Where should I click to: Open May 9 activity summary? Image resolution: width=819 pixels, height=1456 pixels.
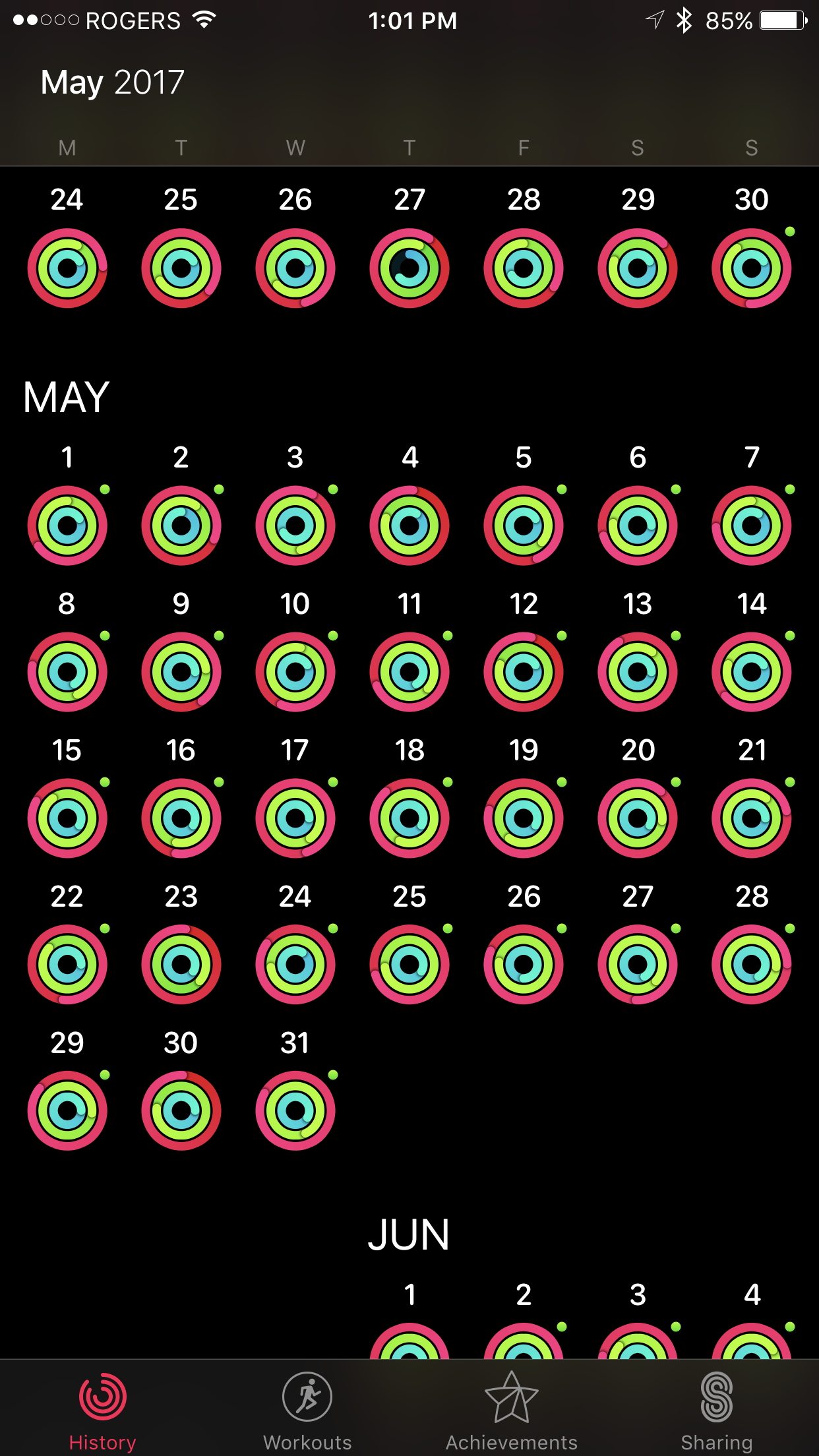(181, 672)
